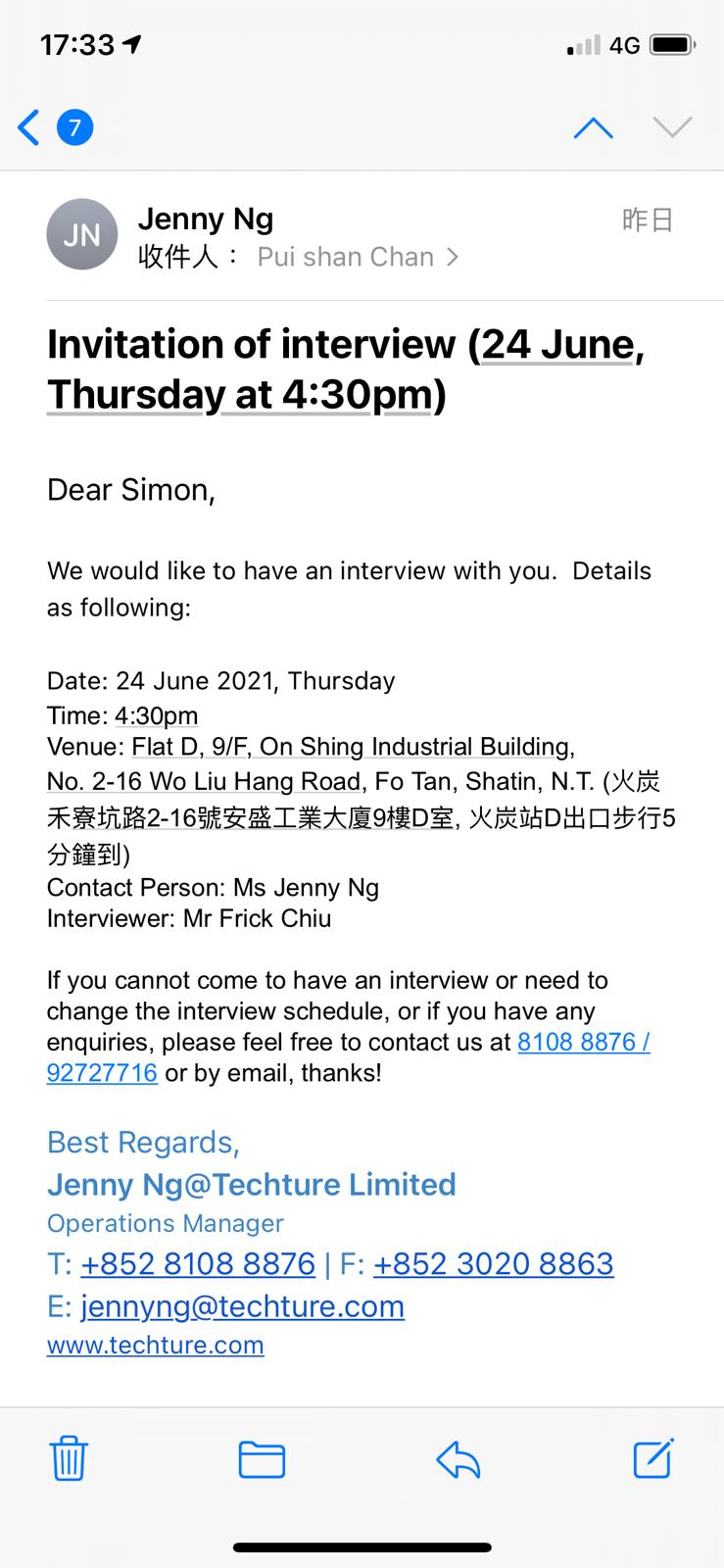Delete this email with the trash icon

(69, 1457)
